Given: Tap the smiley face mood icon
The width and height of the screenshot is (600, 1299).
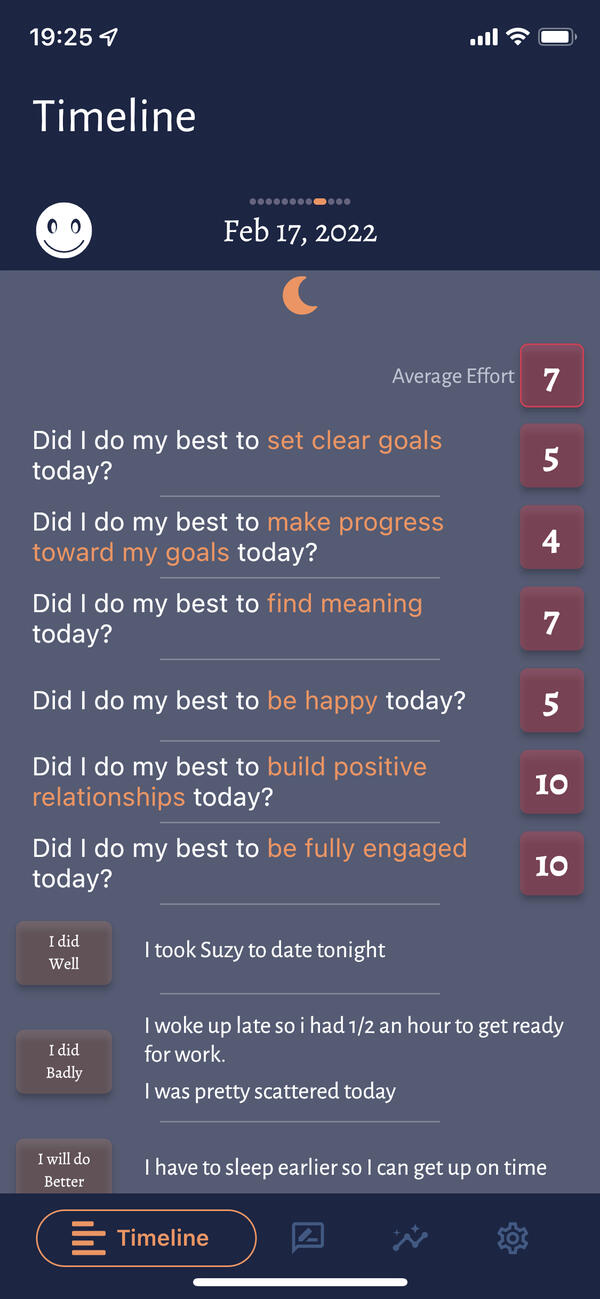Looking at the screenshot, I should click(x=64, y=231).
